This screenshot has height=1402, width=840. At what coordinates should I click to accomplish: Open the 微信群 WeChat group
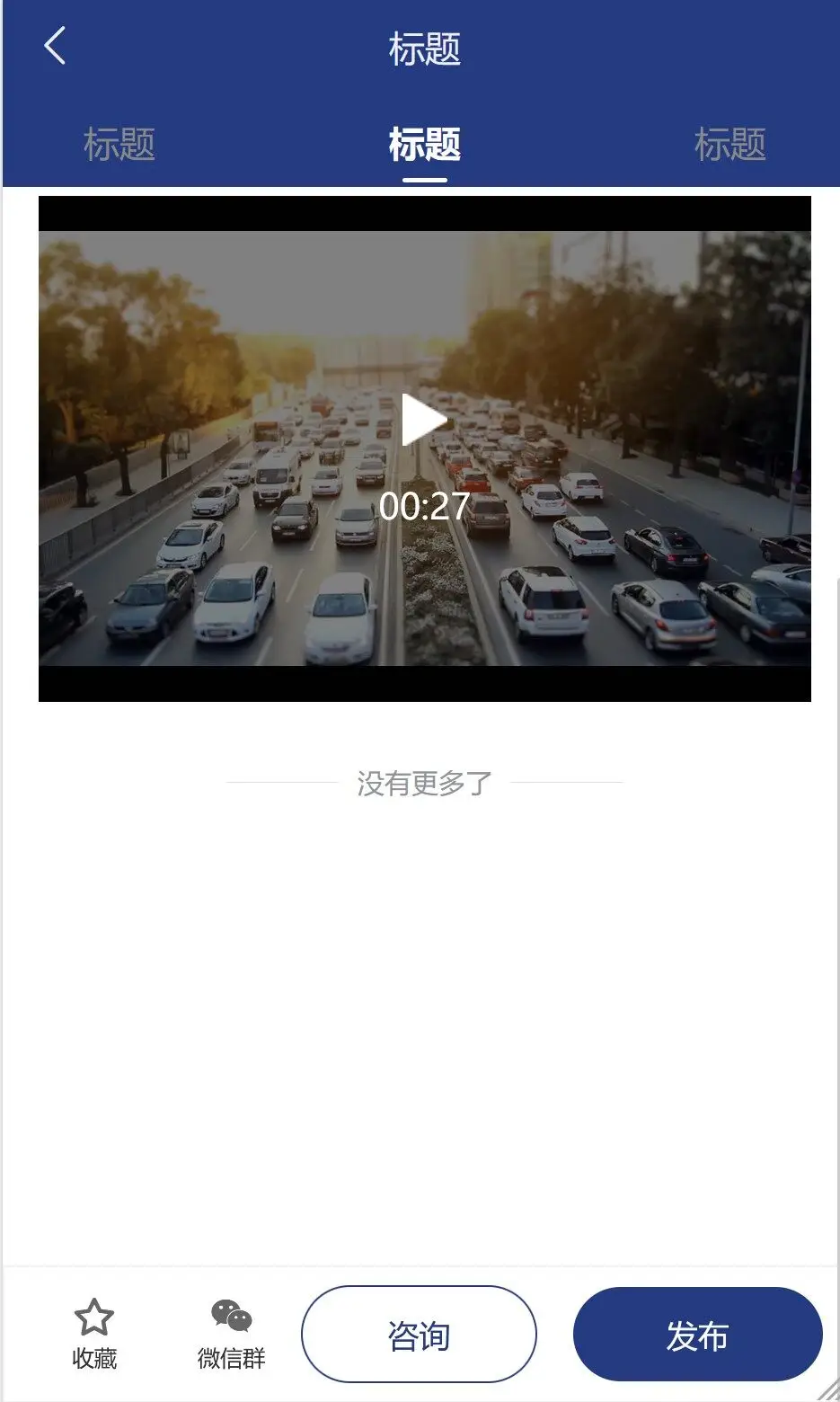[232, 1333]
